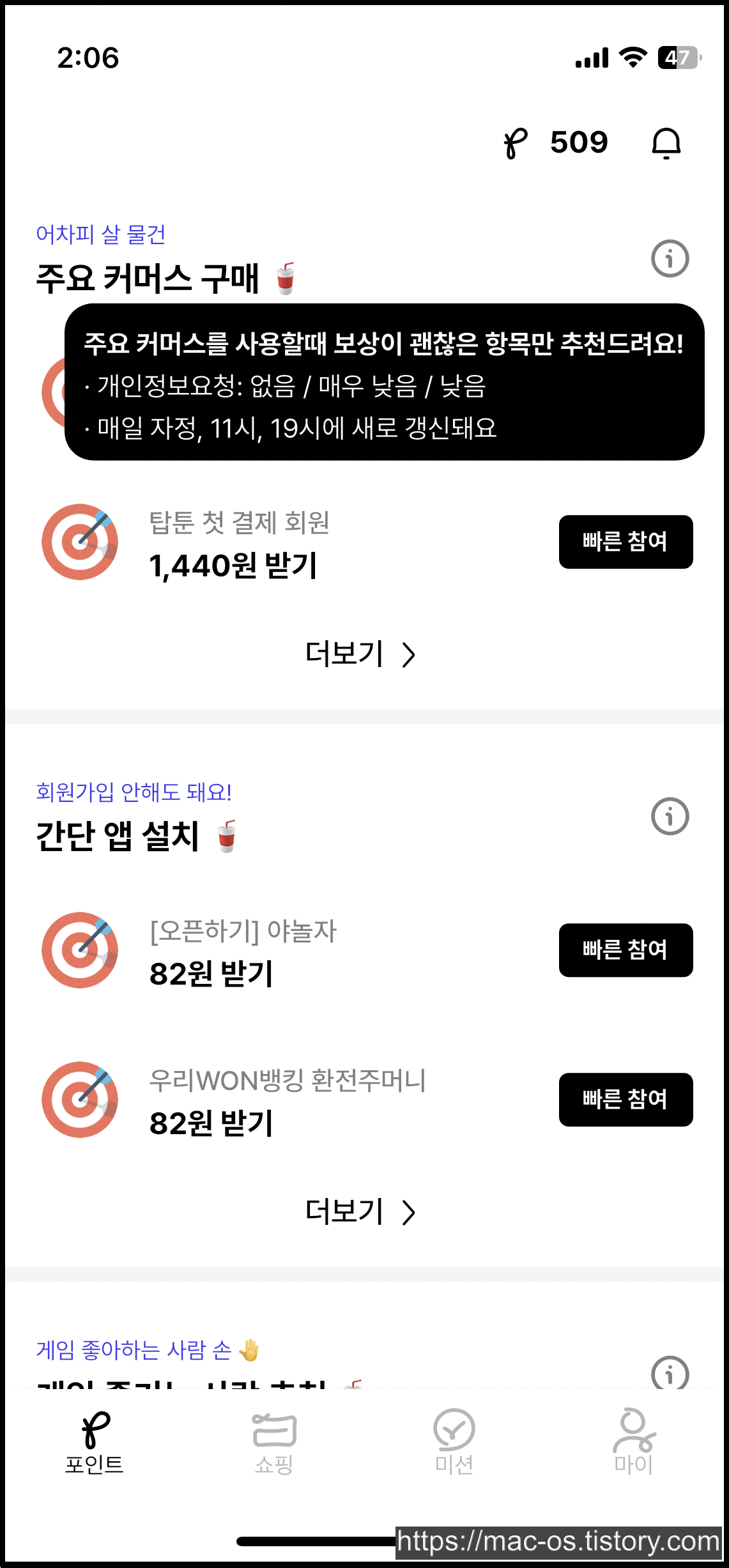
Task: Open 더보기 under 주요 커머스 구매
Action: click(x=361, y=654)
